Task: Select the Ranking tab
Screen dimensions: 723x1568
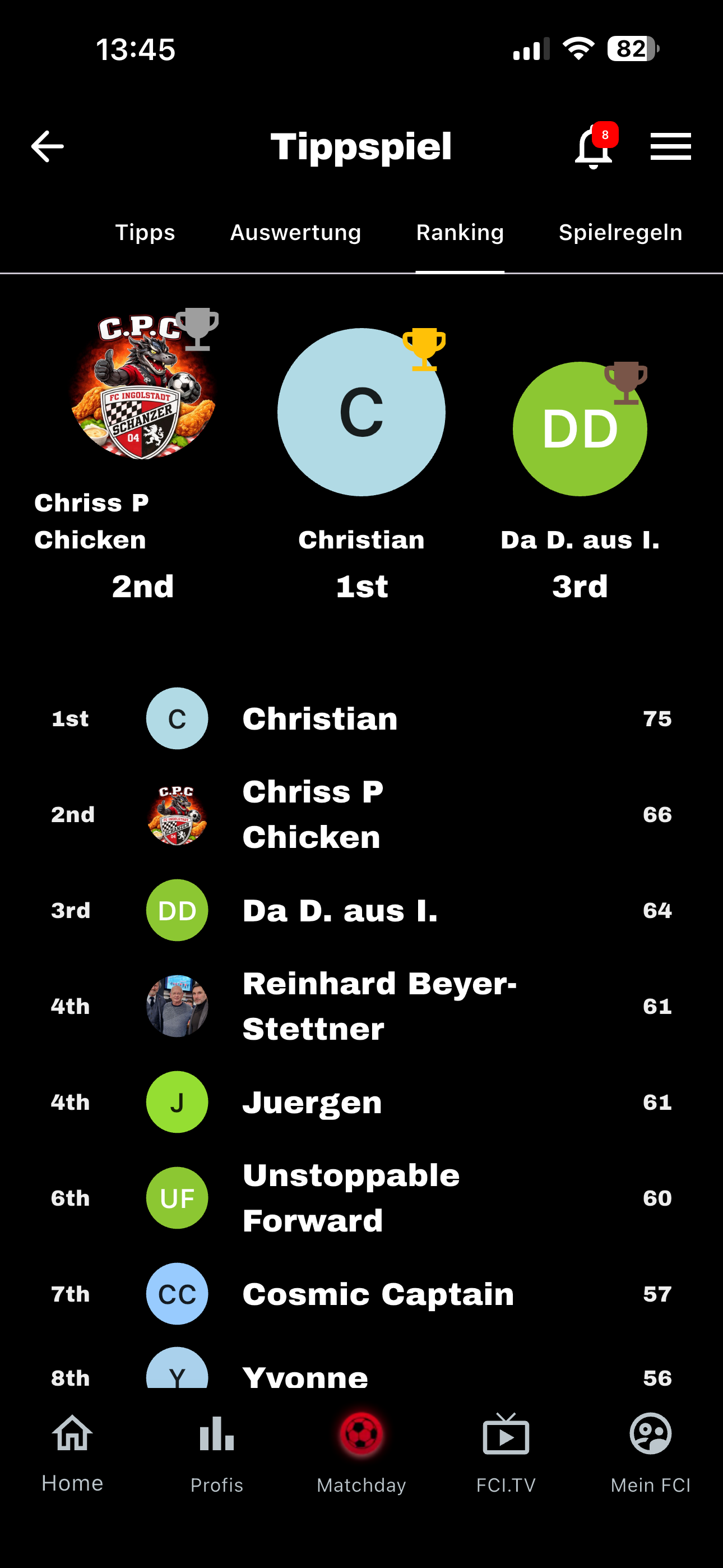Action: pos(460,233)
